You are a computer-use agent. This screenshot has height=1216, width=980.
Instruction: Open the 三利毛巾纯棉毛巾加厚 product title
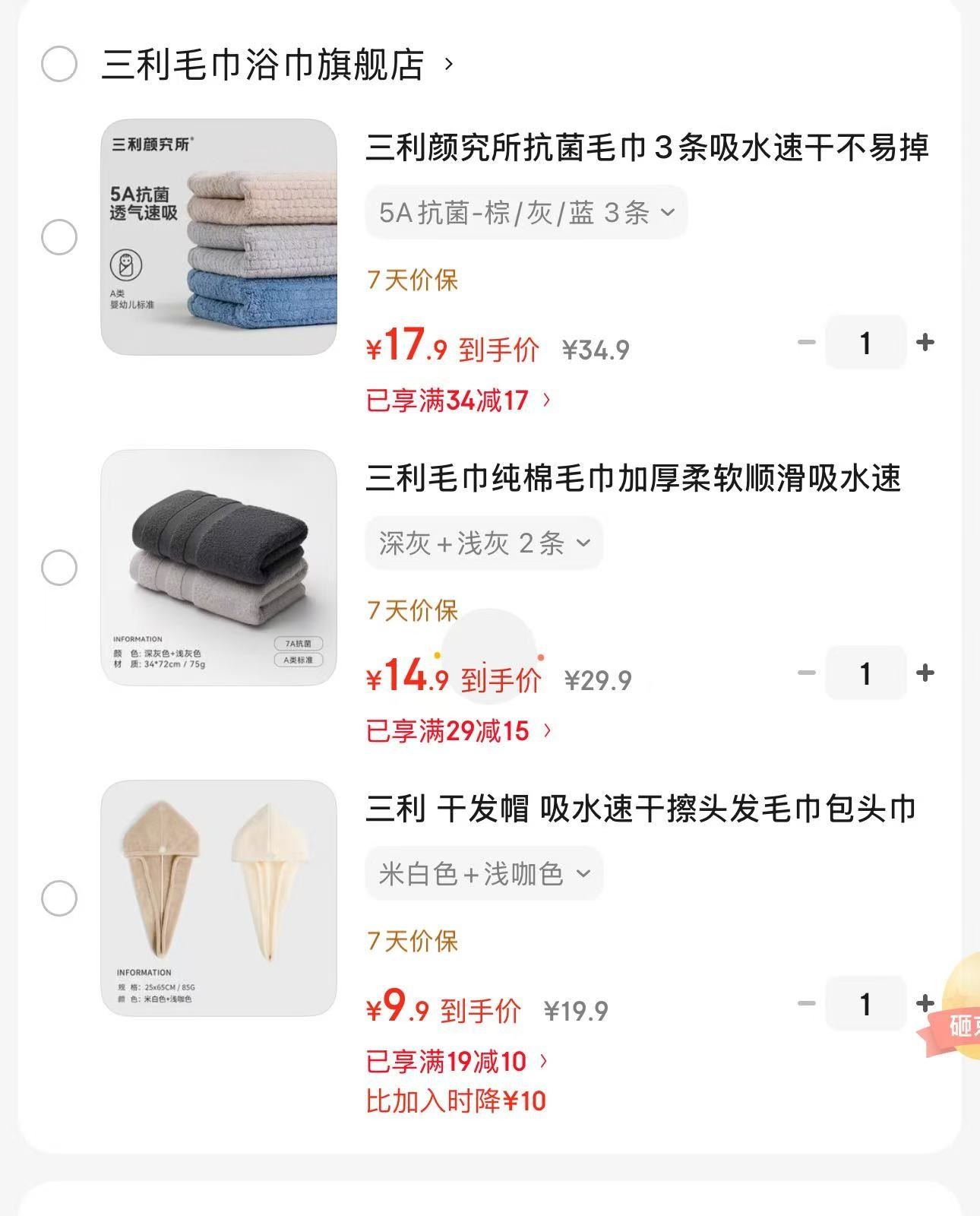(633, 479)
